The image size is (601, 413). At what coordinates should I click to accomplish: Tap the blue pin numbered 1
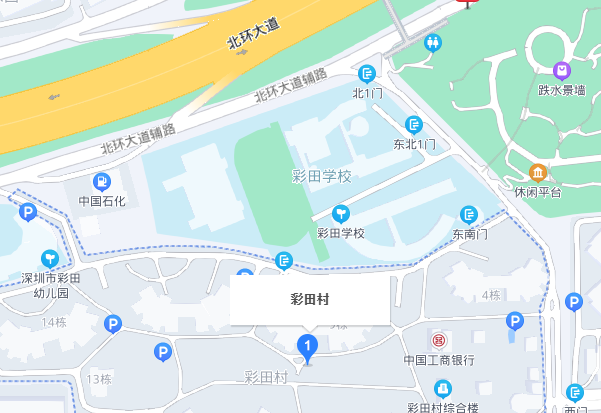point(309,348)
